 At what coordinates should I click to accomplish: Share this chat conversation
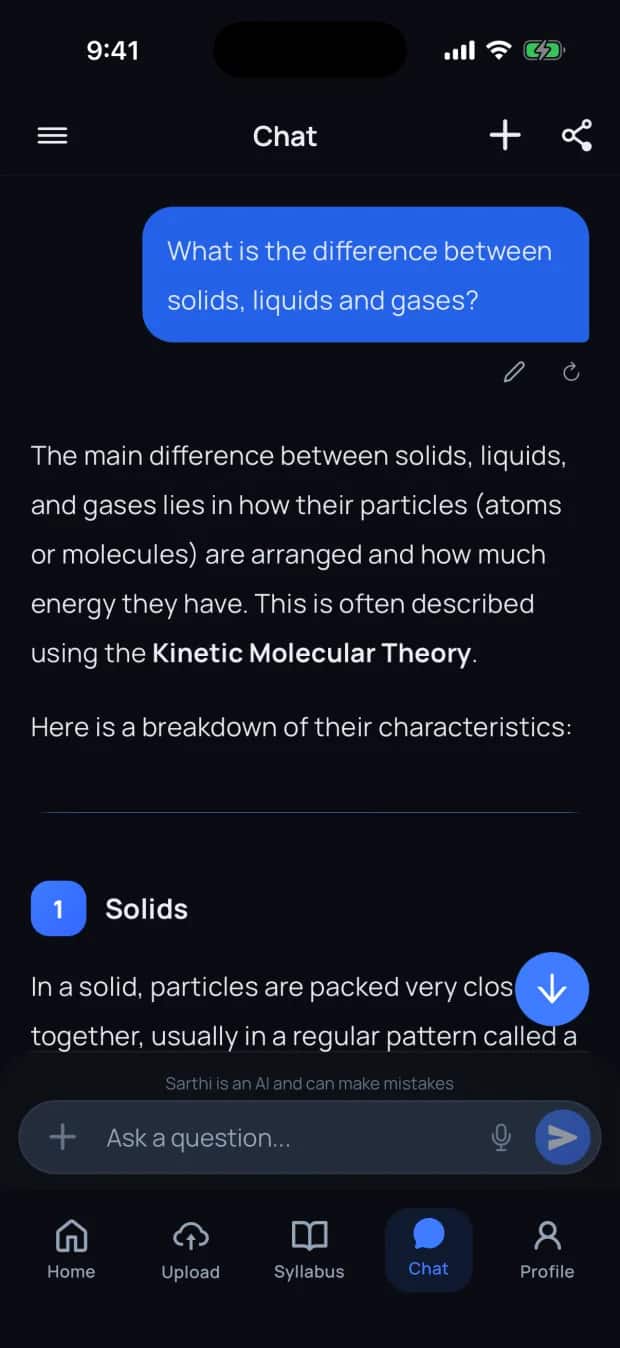click(577, 135)
